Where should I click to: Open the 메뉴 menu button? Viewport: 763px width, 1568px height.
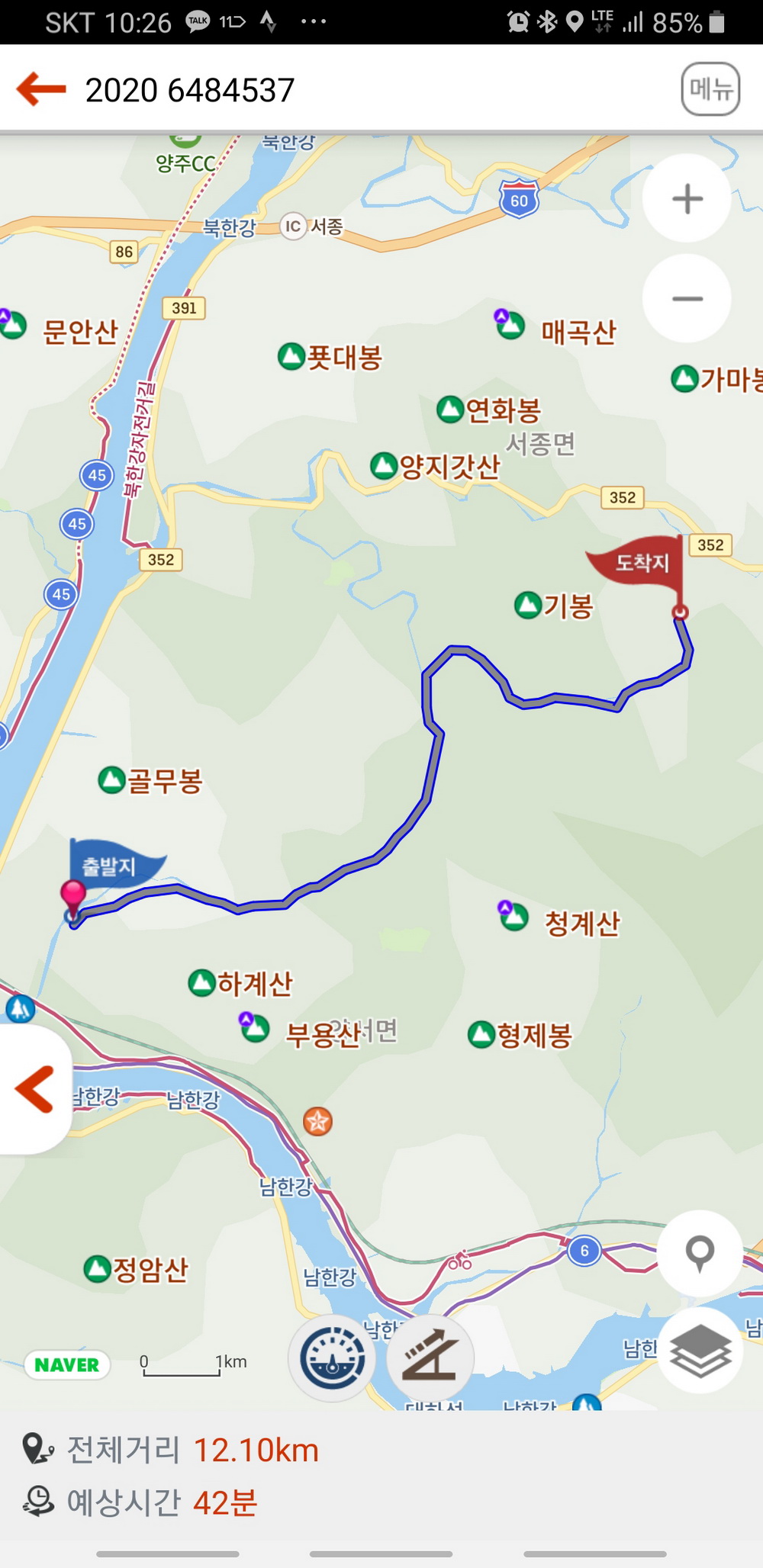tap(710, 89)
